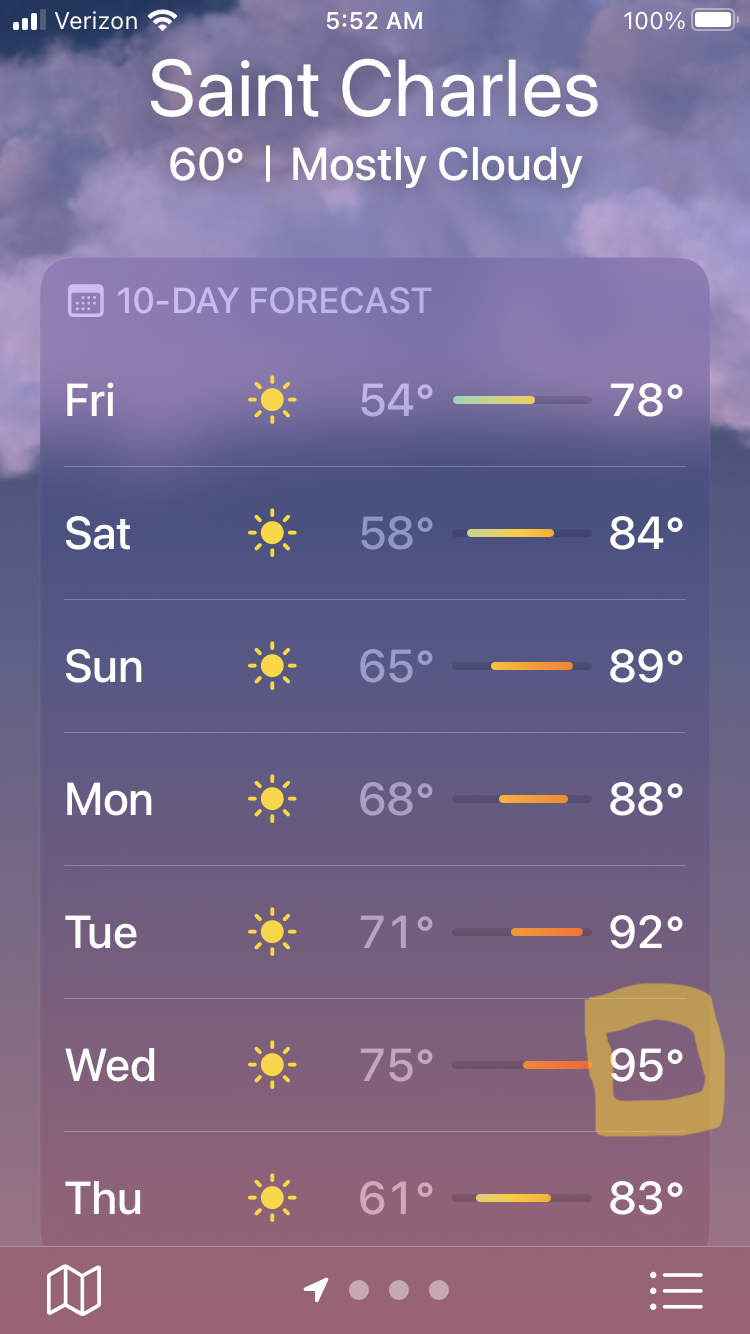Image resolution: width=750 pixels, height=1334 pixels.
Task: Tap the current-location arrow page indicator
Action: [316, 1290]
